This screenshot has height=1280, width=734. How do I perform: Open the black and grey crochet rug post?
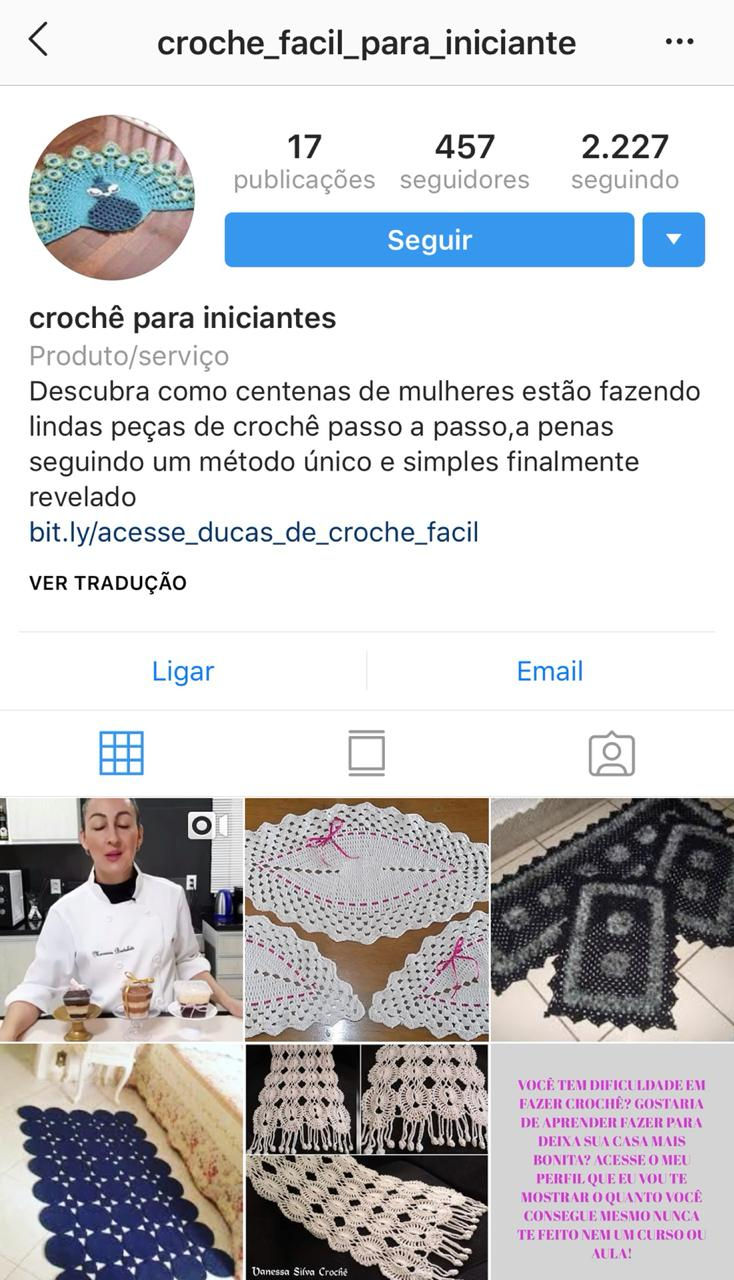click(x=612, y=919)
